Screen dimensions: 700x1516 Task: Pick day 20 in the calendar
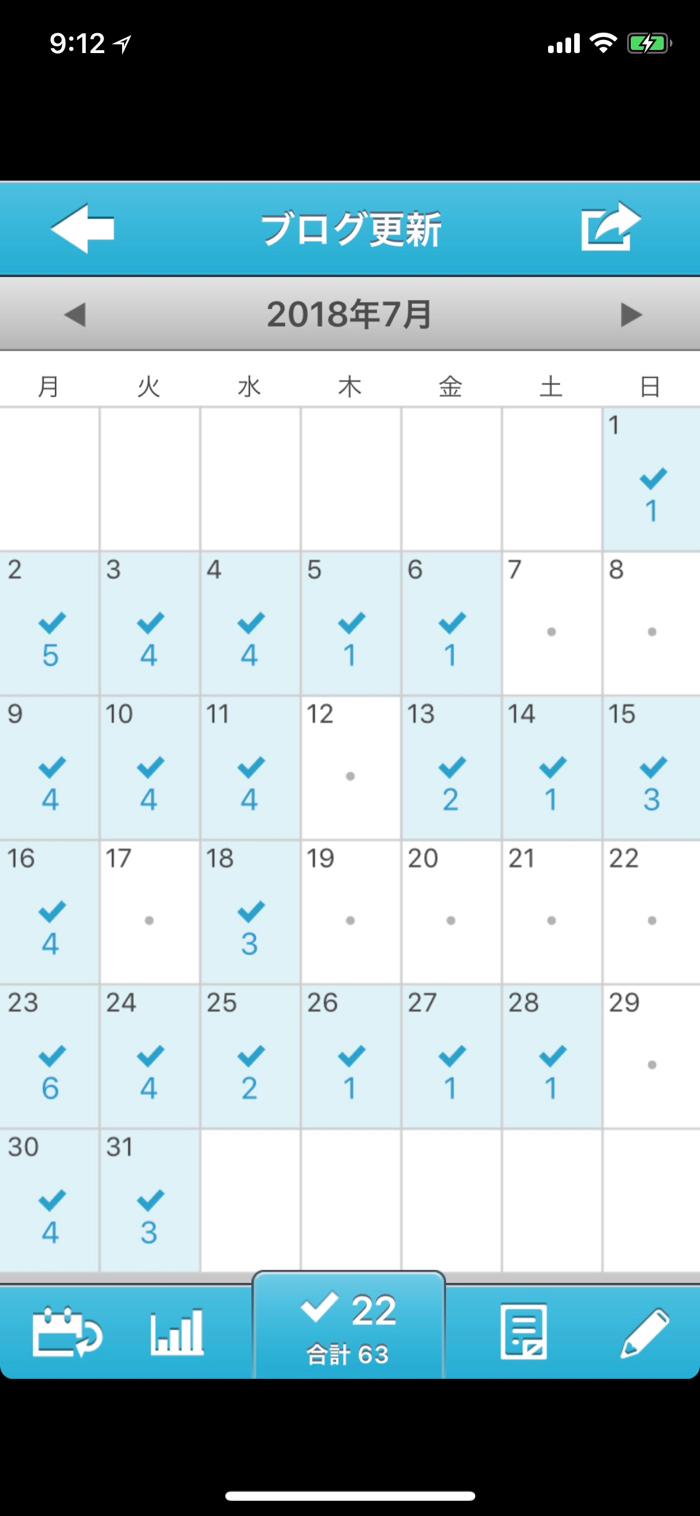click(451, 912)
